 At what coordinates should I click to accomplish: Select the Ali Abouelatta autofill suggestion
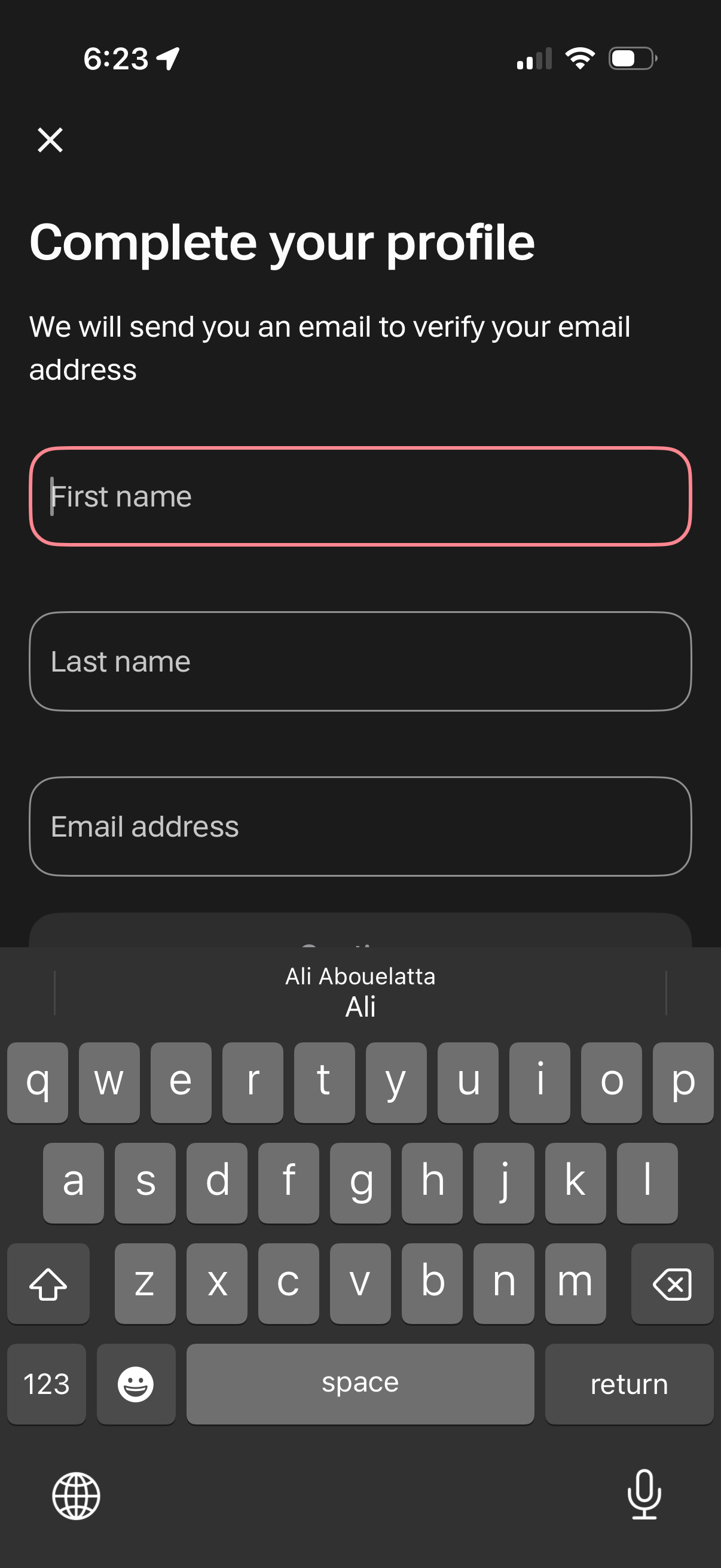click(360, 976)
